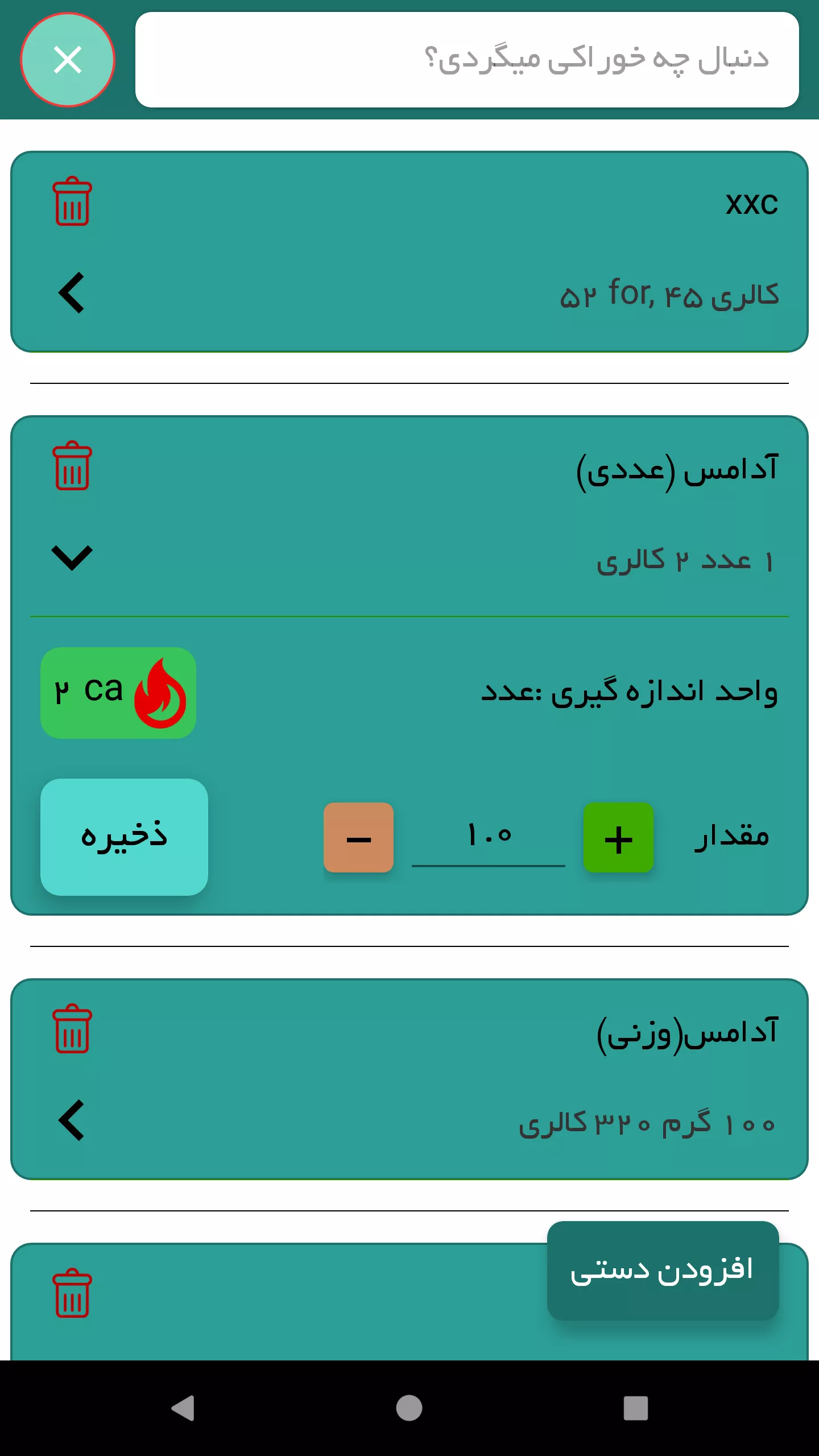The image size is (819, 1456).
Task: Increase the quantity with plus button
Action: tap(618, 837)
